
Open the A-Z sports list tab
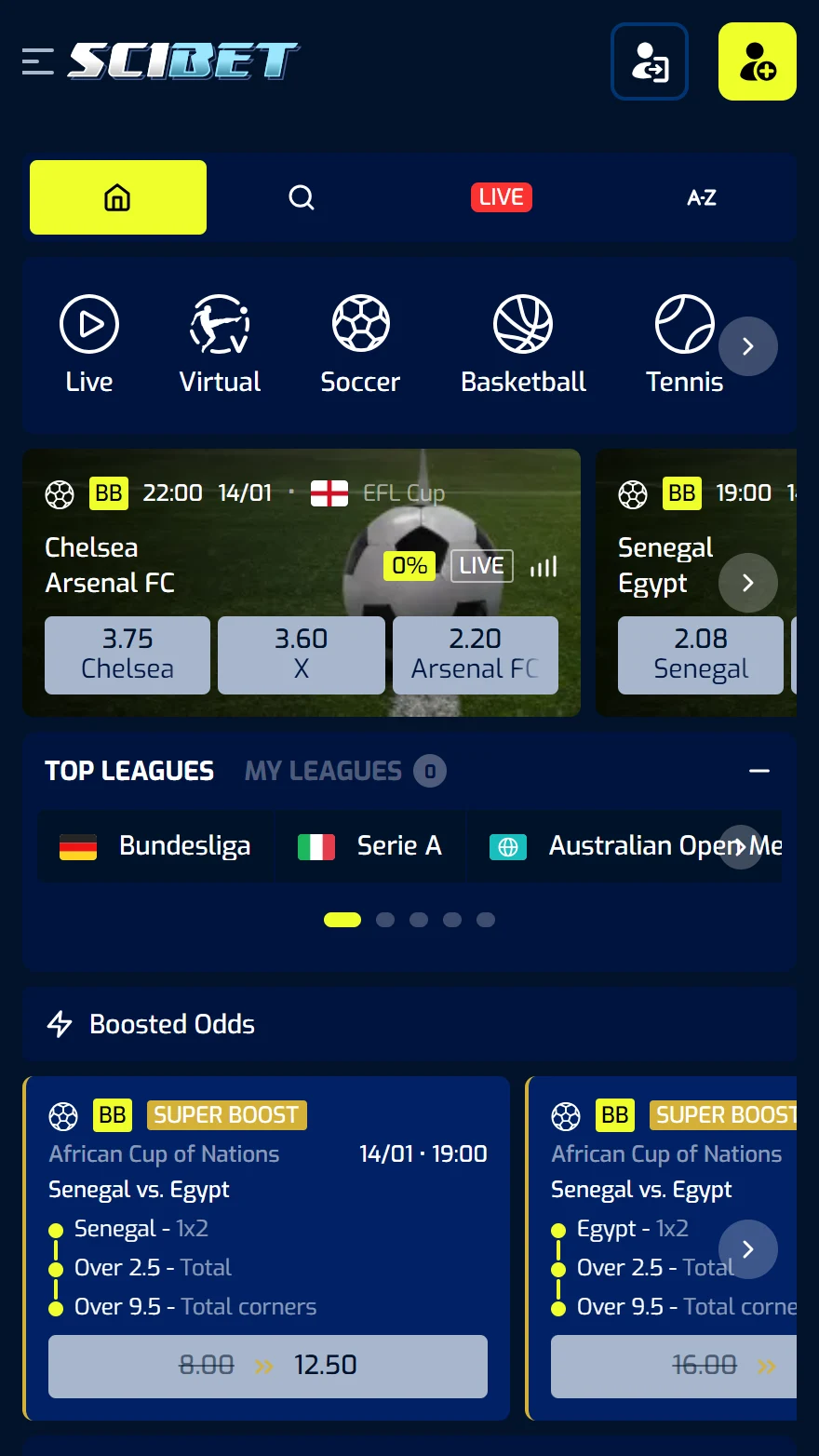coord(701,197)
